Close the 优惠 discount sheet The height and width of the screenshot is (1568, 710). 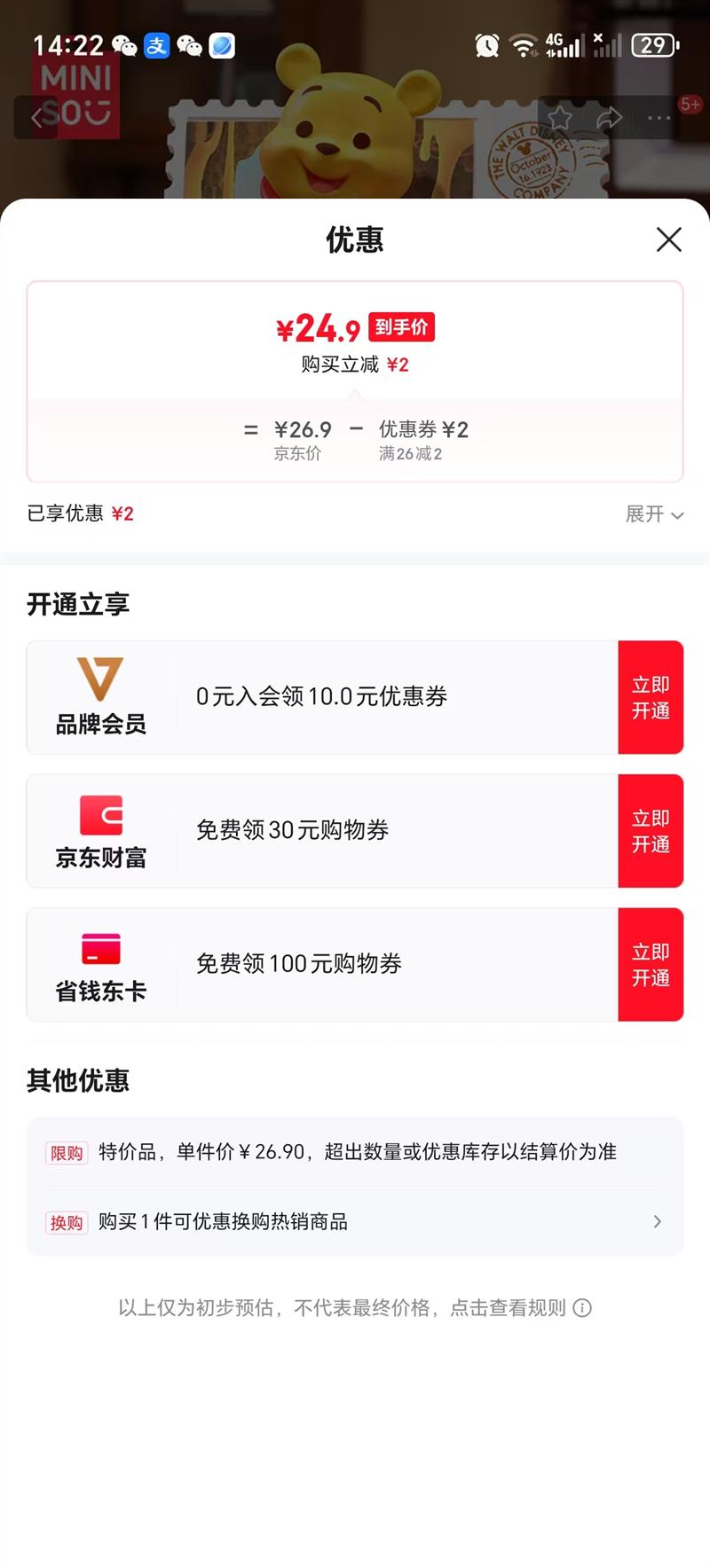(668, 239)
